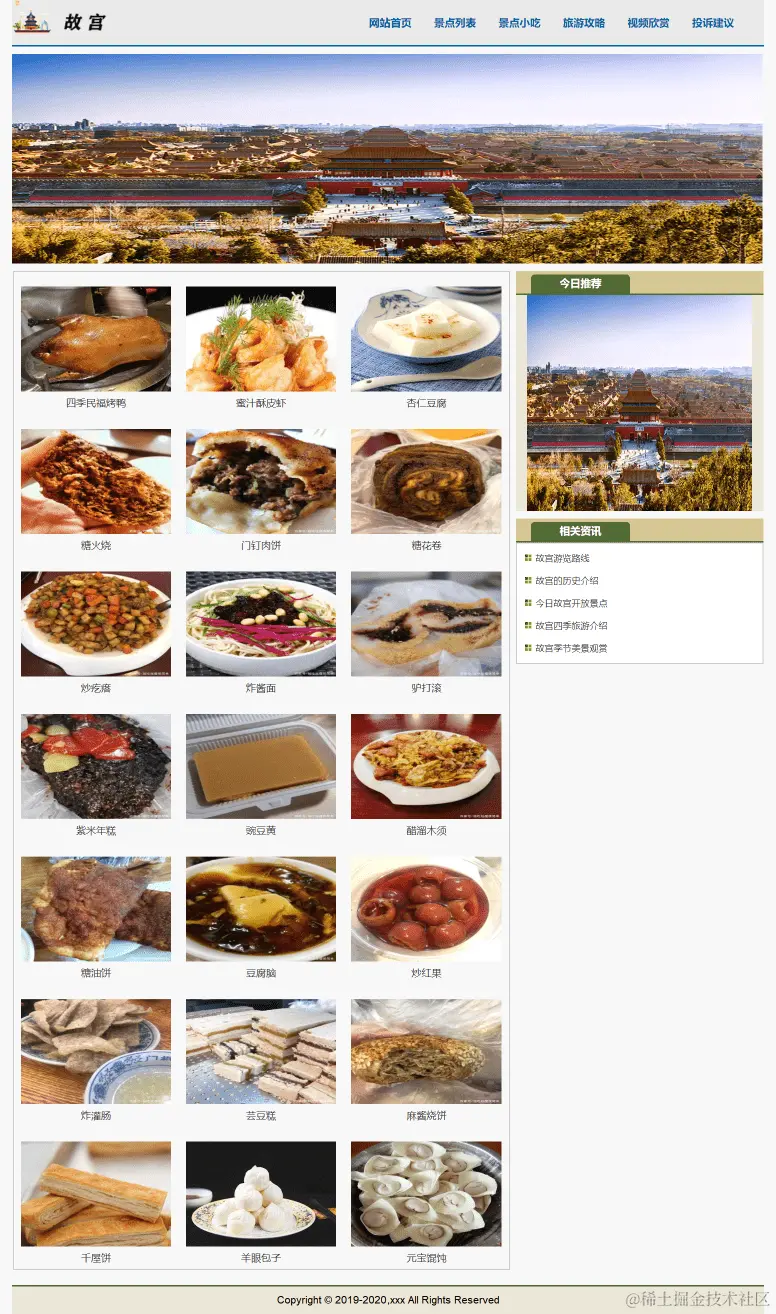
Task: Open the 故宫游览路线 news link
Action: coord(562,559)
